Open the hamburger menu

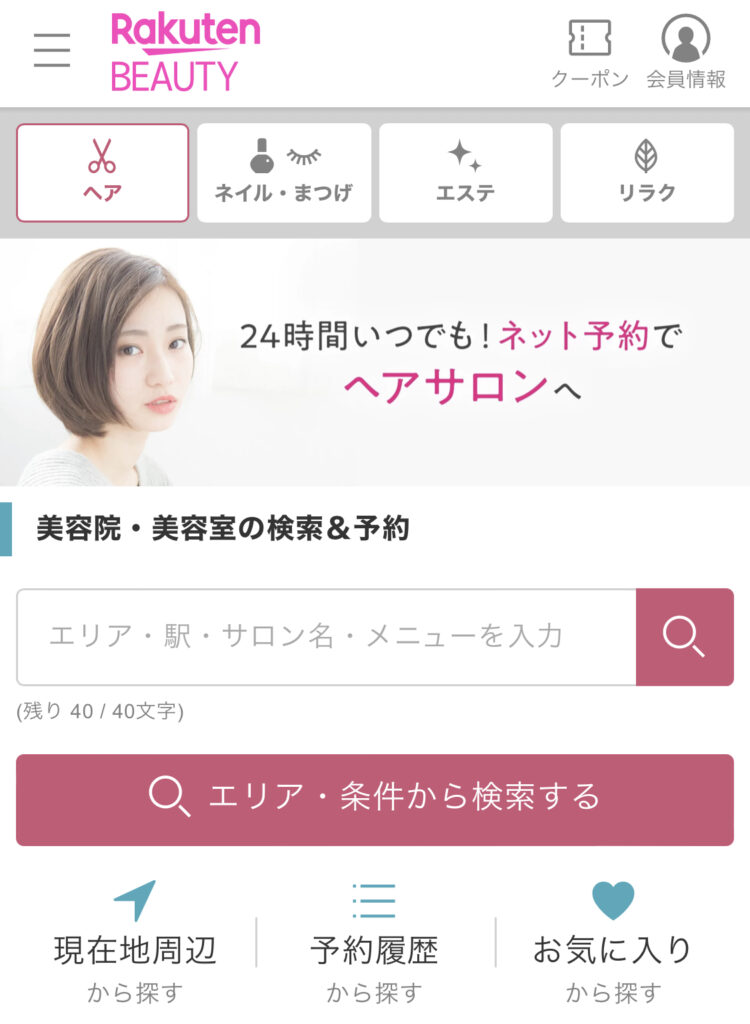(52, 50)
